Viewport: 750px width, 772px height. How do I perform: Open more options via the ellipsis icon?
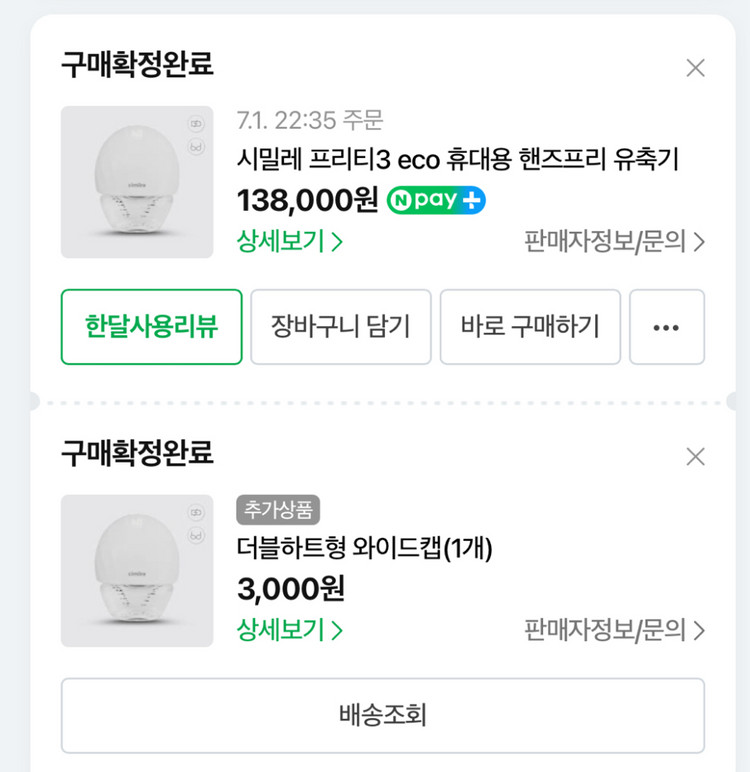[x=667, y=327]
